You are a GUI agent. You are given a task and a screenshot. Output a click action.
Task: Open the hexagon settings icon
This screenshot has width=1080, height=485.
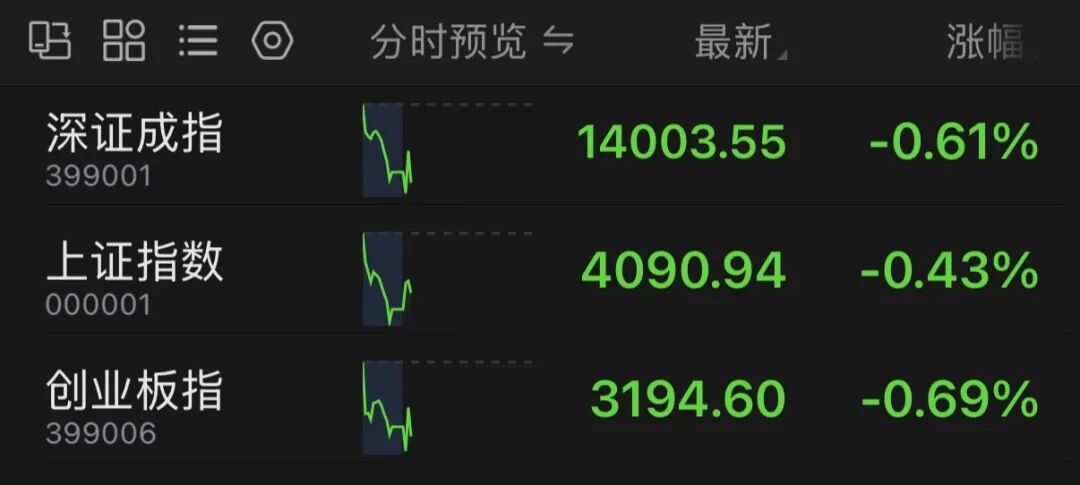click(x=272, y=41)
